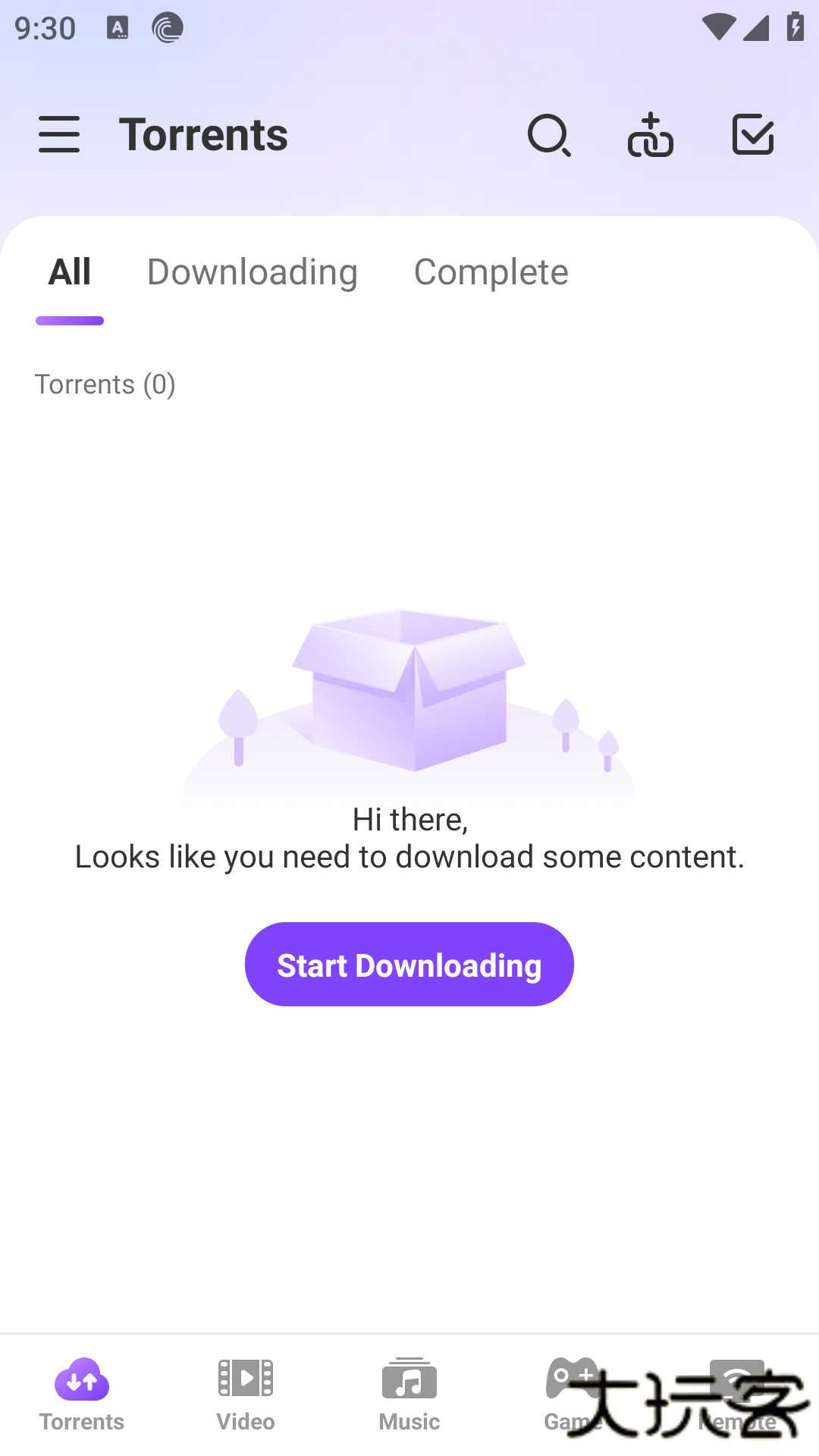The width and height of the screenshot is (819, 1456).
Task: Add a new torrent link
Action: 651,136
